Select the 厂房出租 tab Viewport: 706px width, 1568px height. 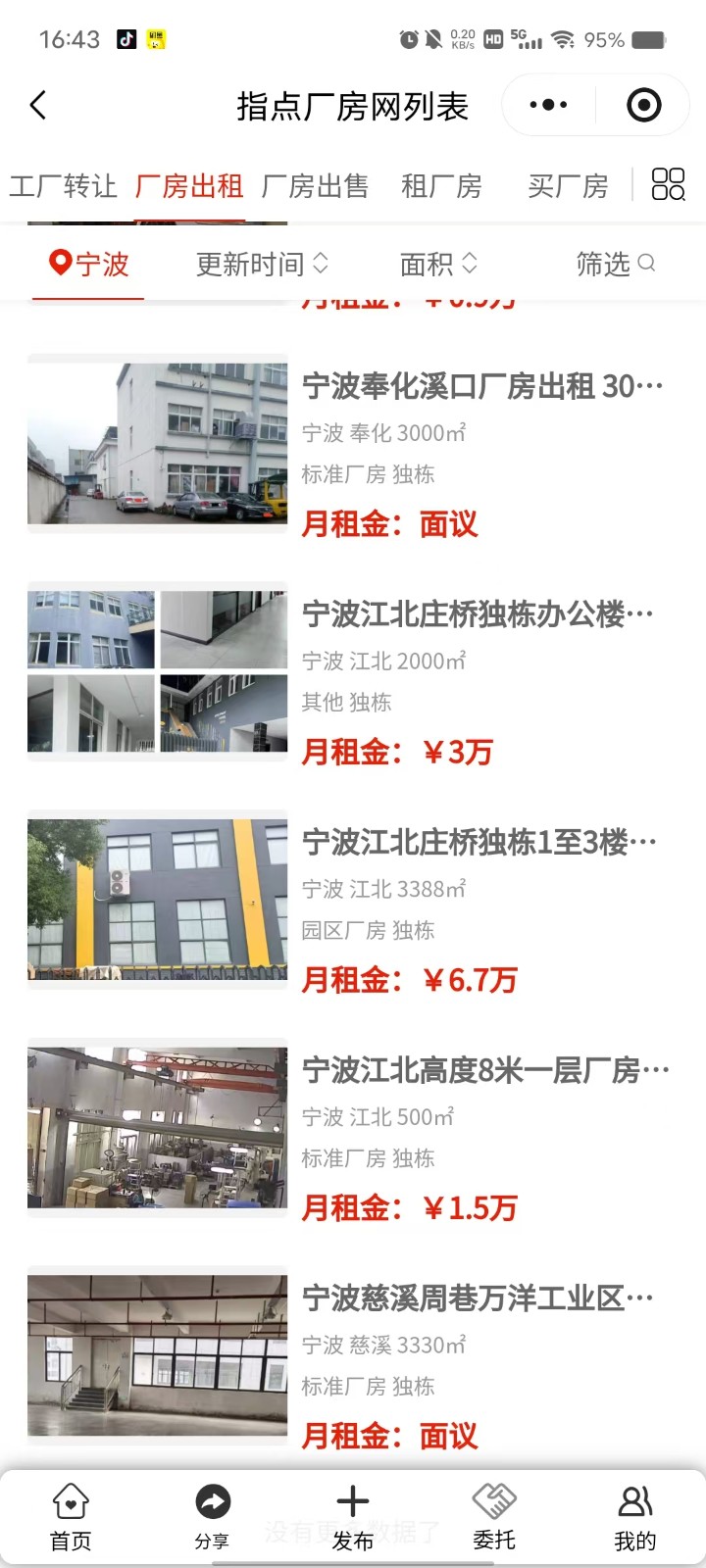click(189, 185)
